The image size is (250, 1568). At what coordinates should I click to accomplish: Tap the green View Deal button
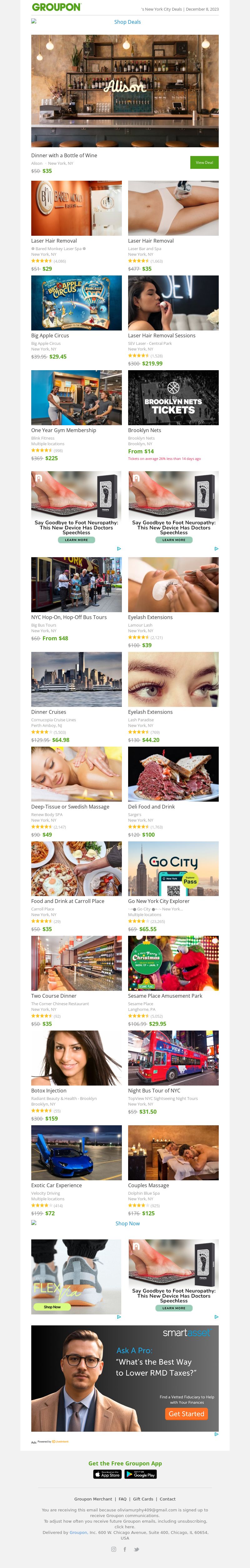tap(204, 163)
